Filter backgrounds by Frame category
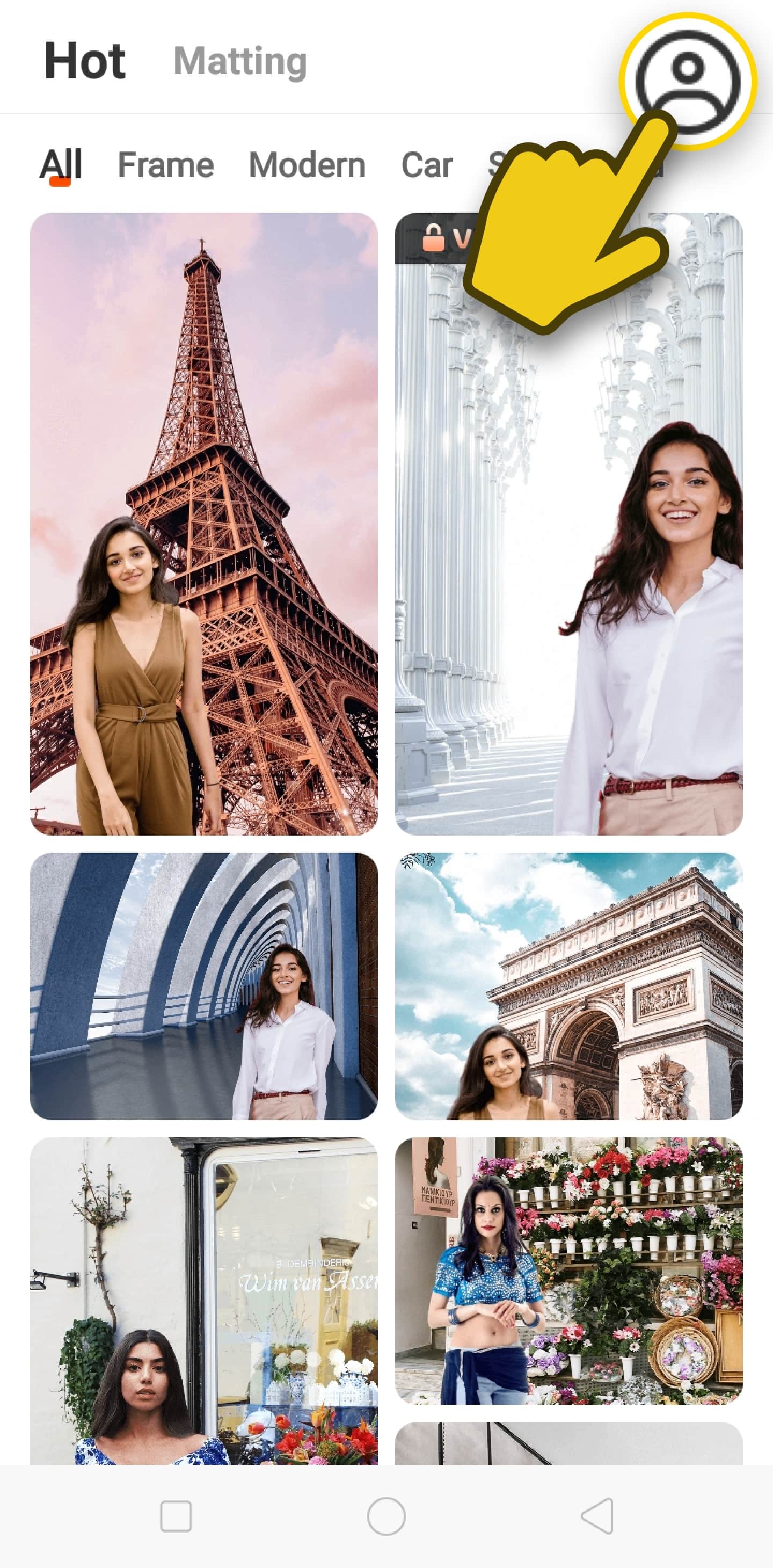 (x=165, y=165)
